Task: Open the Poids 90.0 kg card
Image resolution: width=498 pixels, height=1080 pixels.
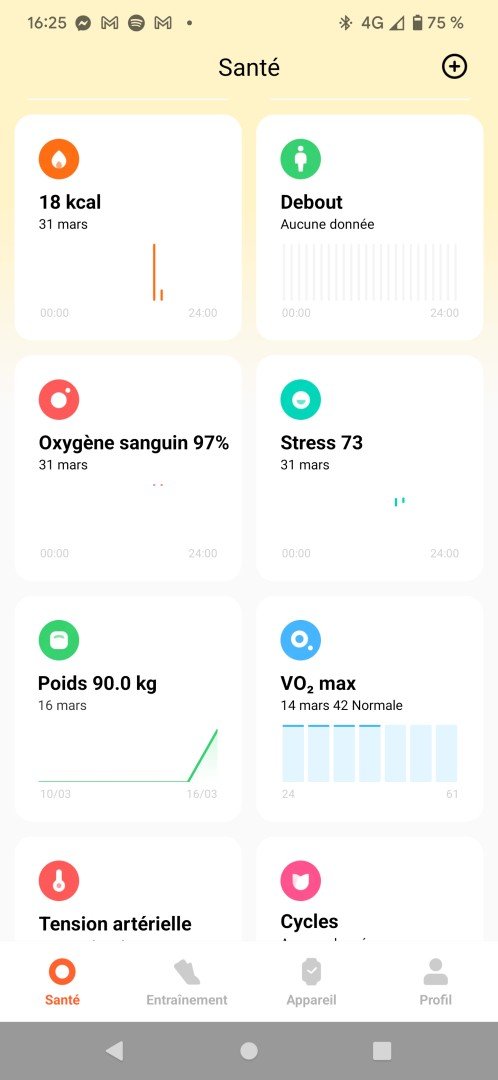Action: click(x=128, y=709)
